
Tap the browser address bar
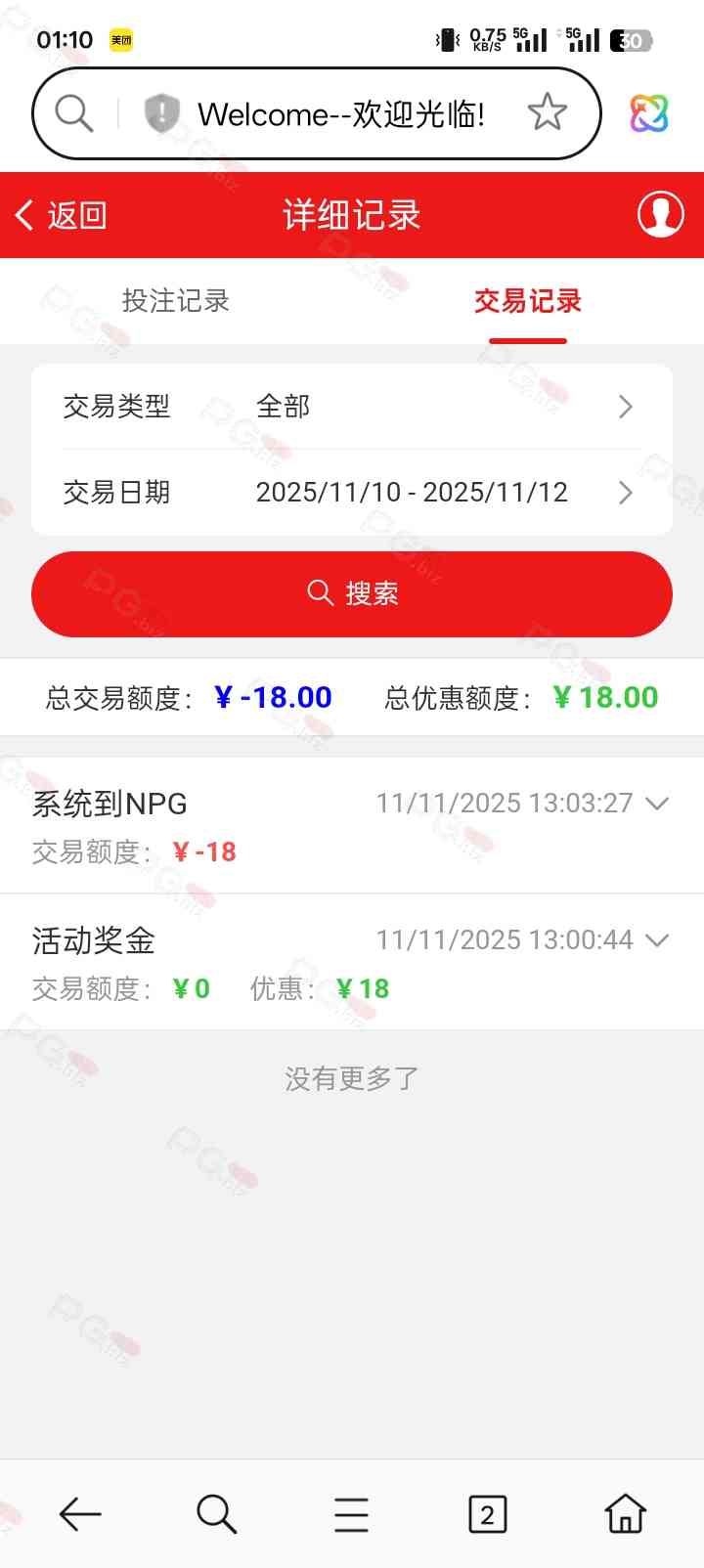pyautogui.click(x=340, y=114)
